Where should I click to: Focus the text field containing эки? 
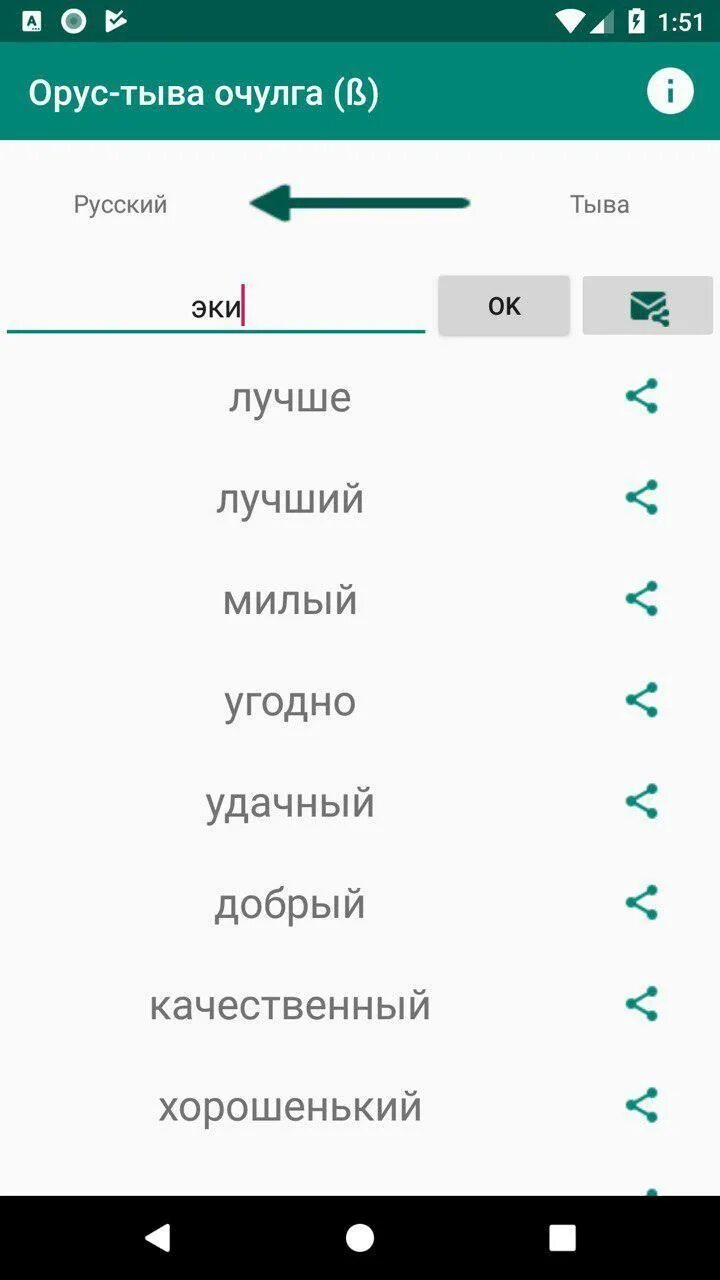216,306
